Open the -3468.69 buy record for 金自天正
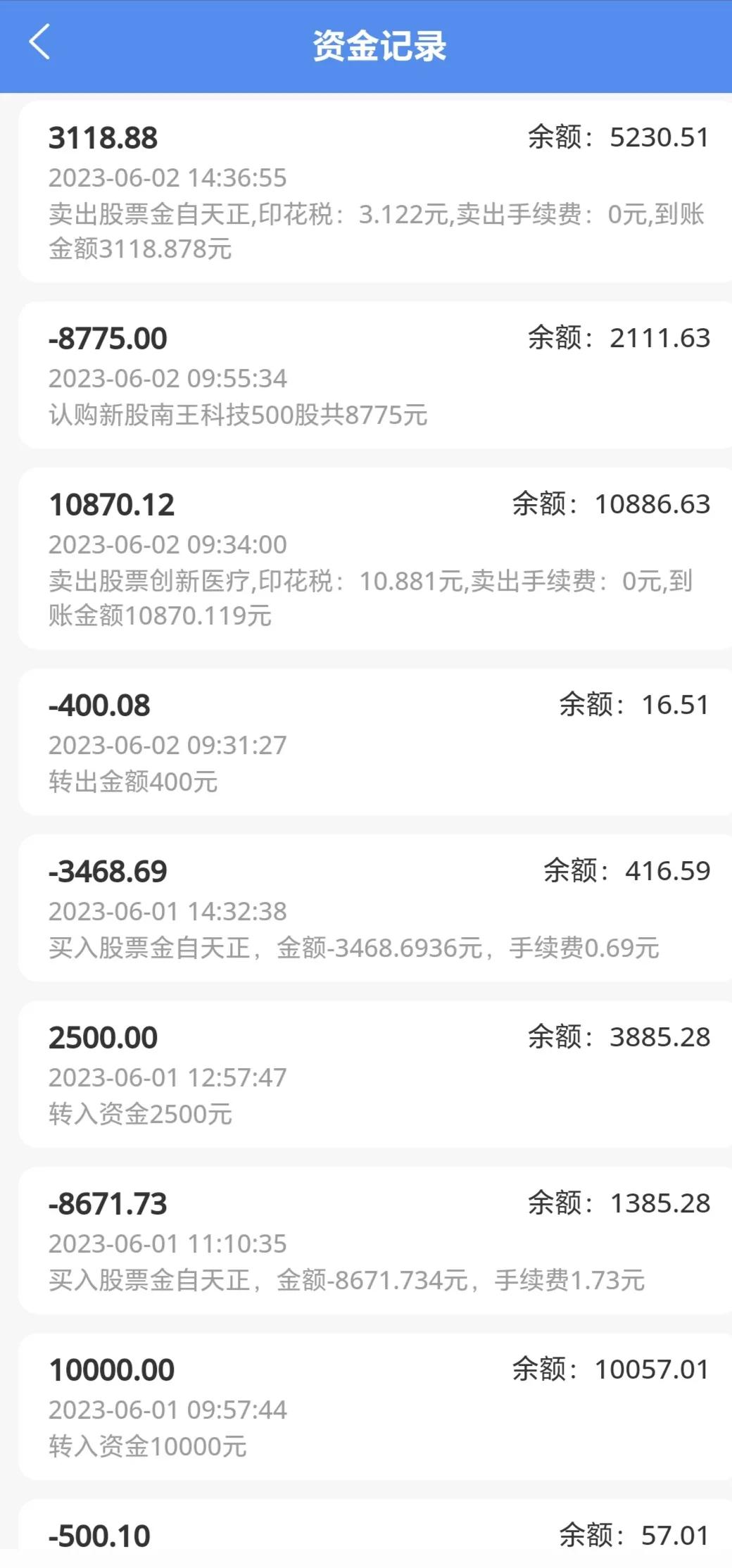The width and height of the screenshot is (732, 1568). [109, 871]
